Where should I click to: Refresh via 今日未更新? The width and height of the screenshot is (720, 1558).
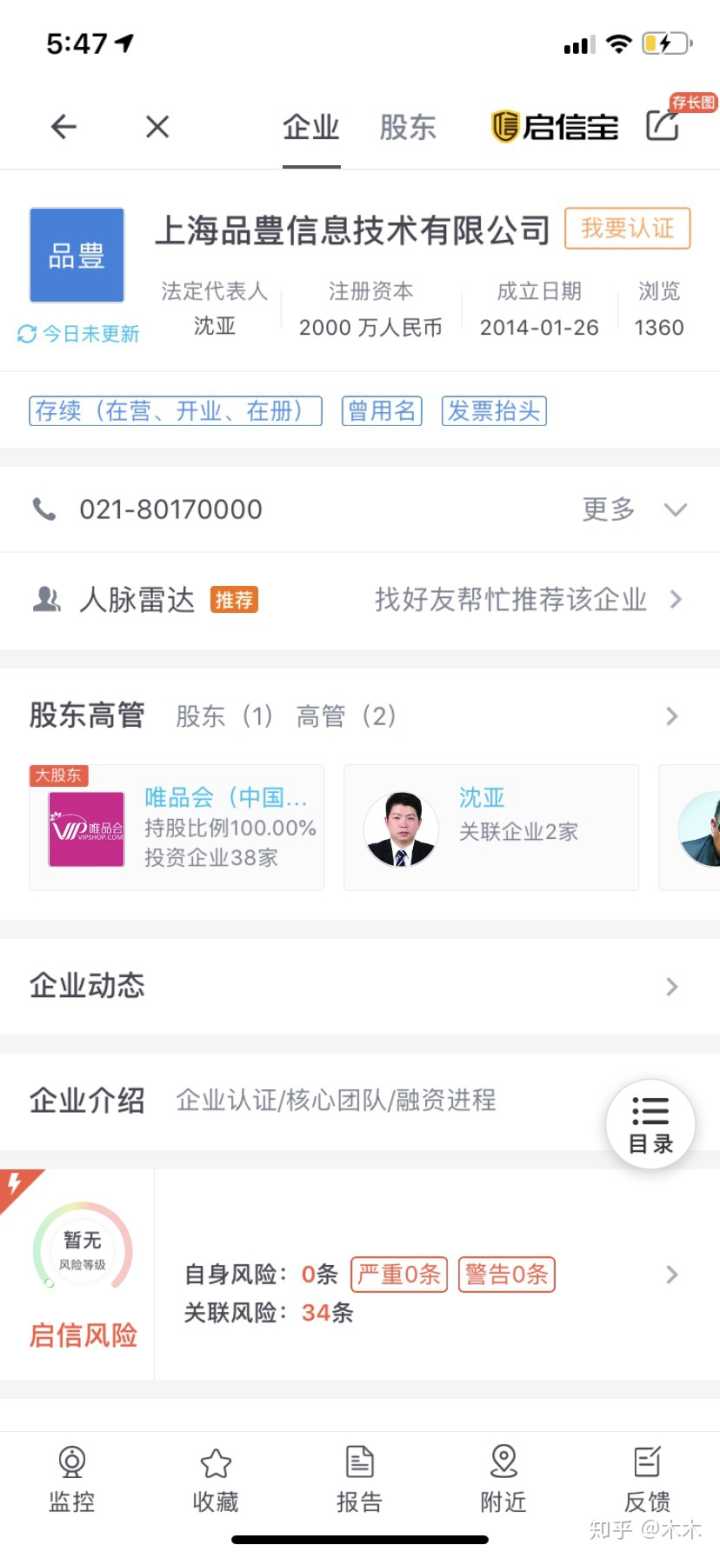point(78,334)
